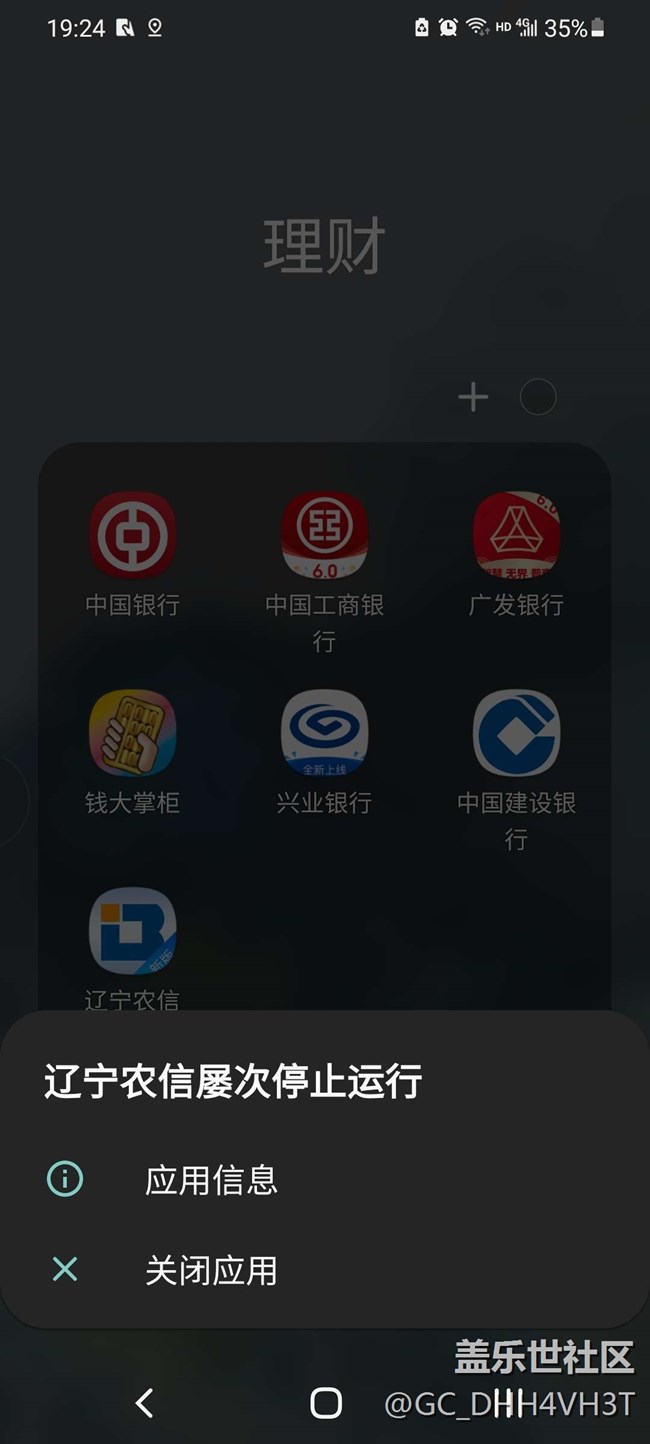Go back with the navigation bar arrow

point(145,1403)
